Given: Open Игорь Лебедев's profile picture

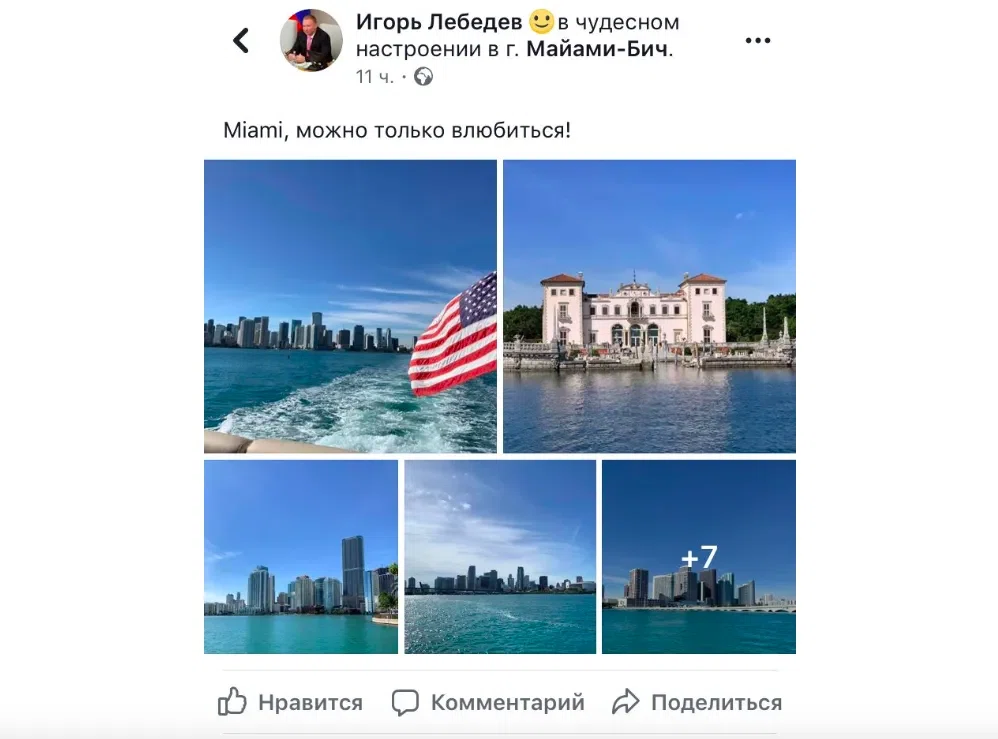Looking at the screenshot, I should (x=311, y=41).
